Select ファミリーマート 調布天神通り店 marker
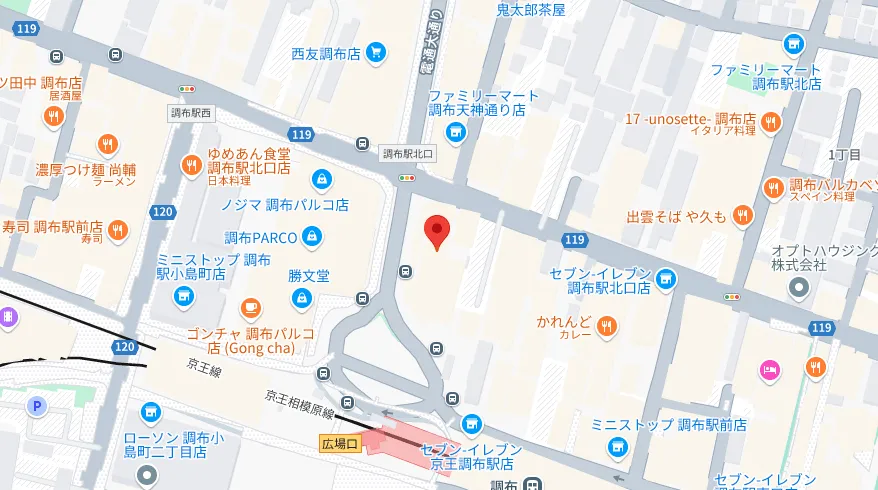 coord(456,133)
